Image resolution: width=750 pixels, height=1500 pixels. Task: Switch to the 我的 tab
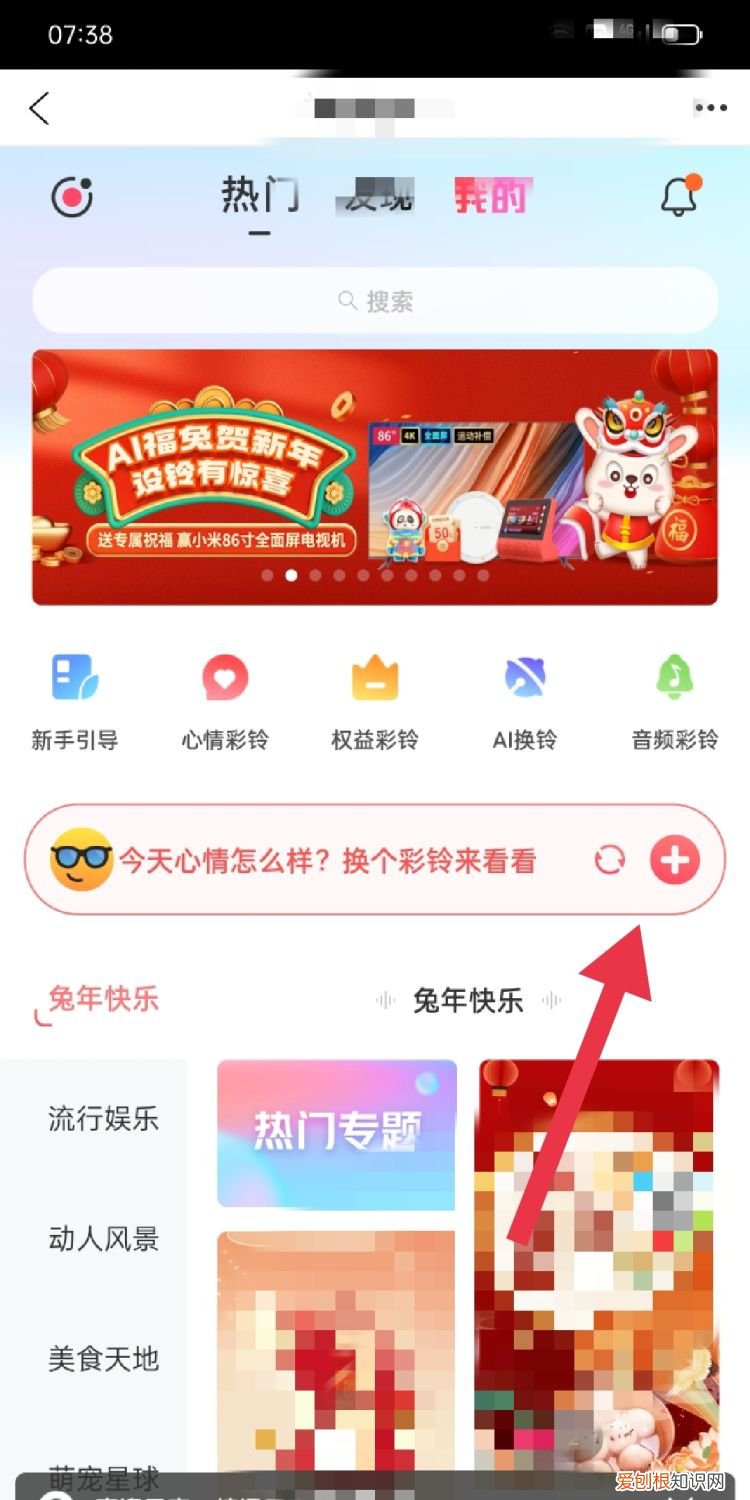coord(489,197)
